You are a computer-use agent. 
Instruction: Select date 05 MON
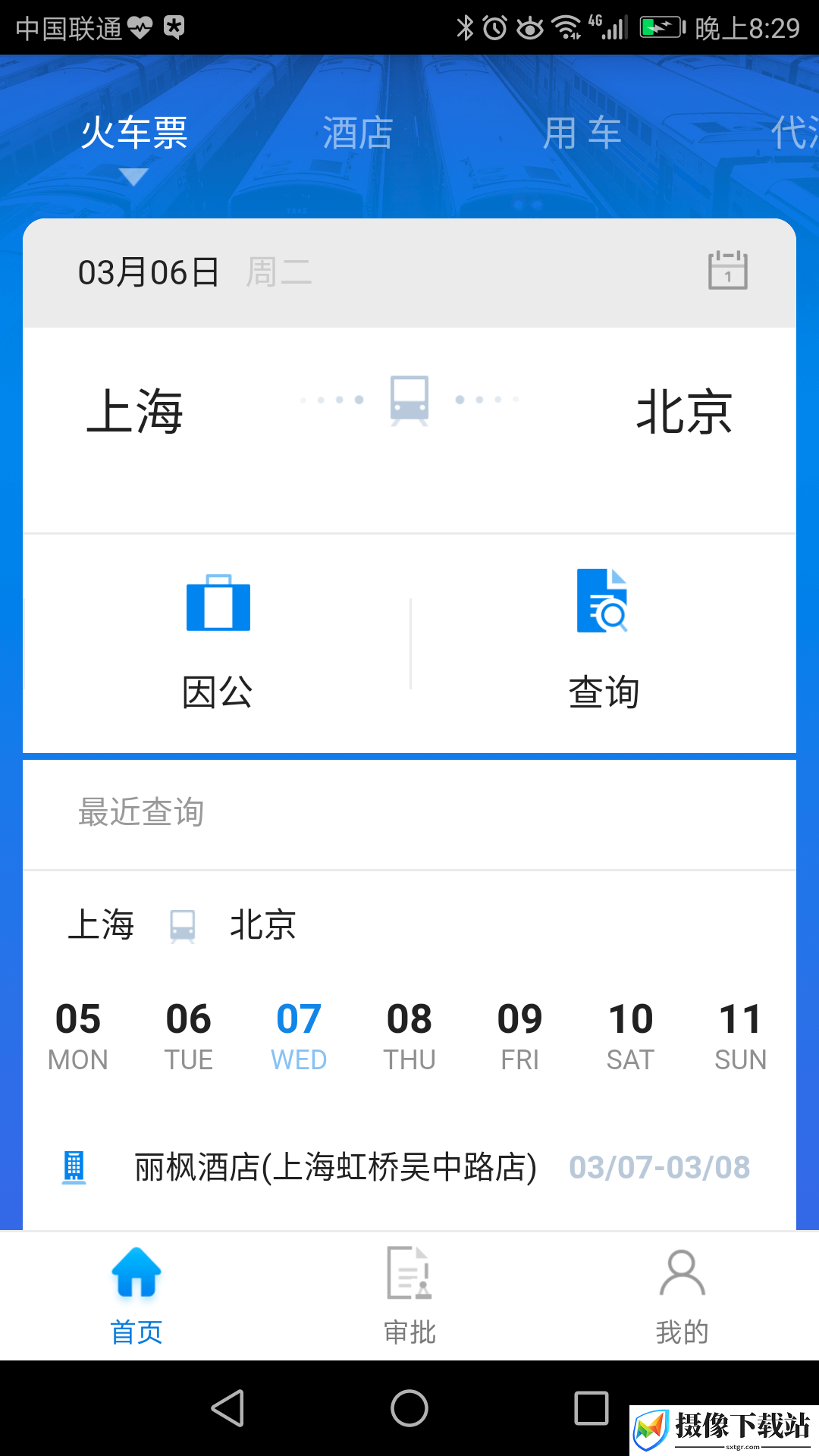point(78,1036)
